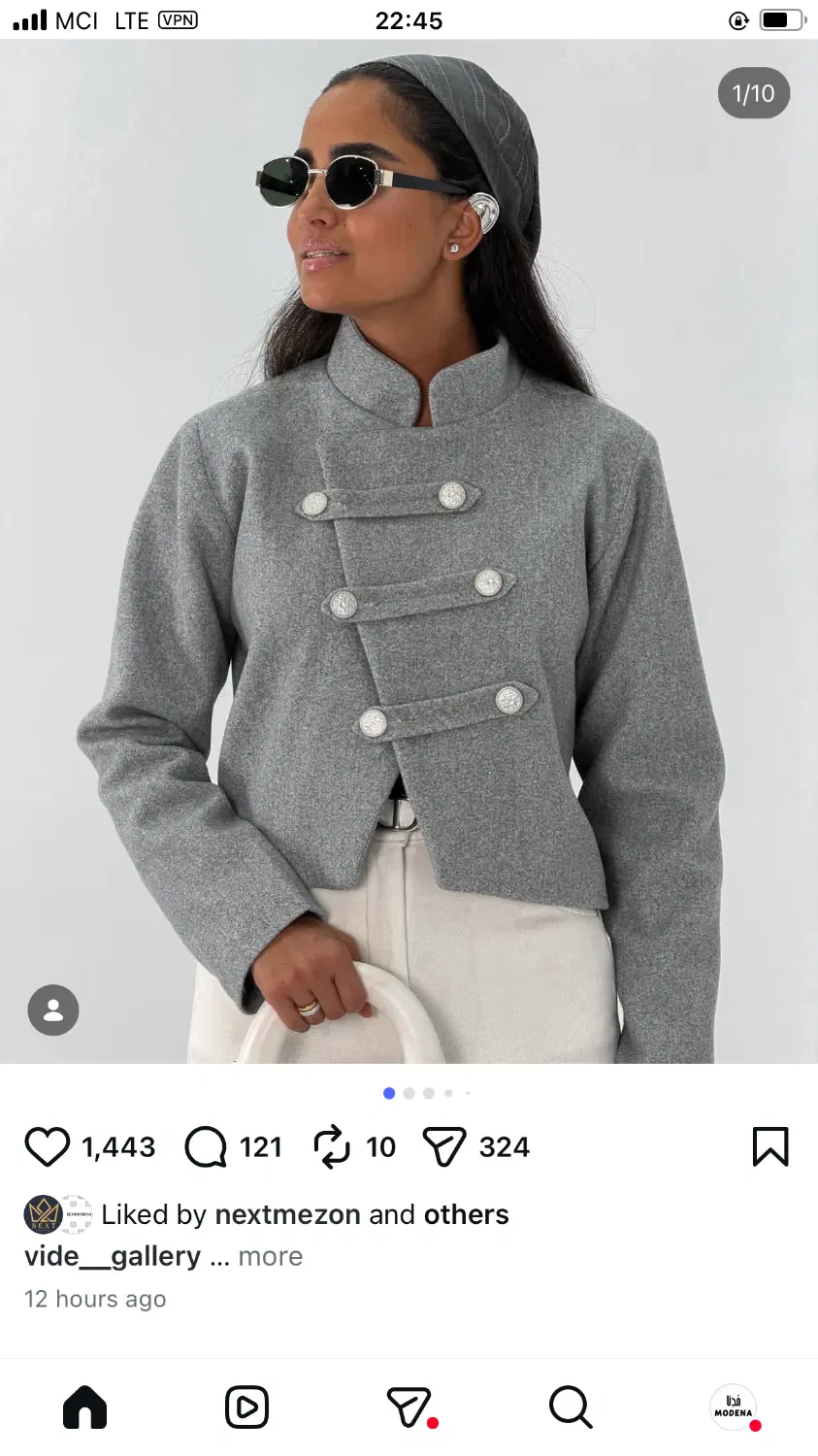The width and height of the screenshot is (818, 1456).
Task: Repost this post
Action: tap(332, 1146)
